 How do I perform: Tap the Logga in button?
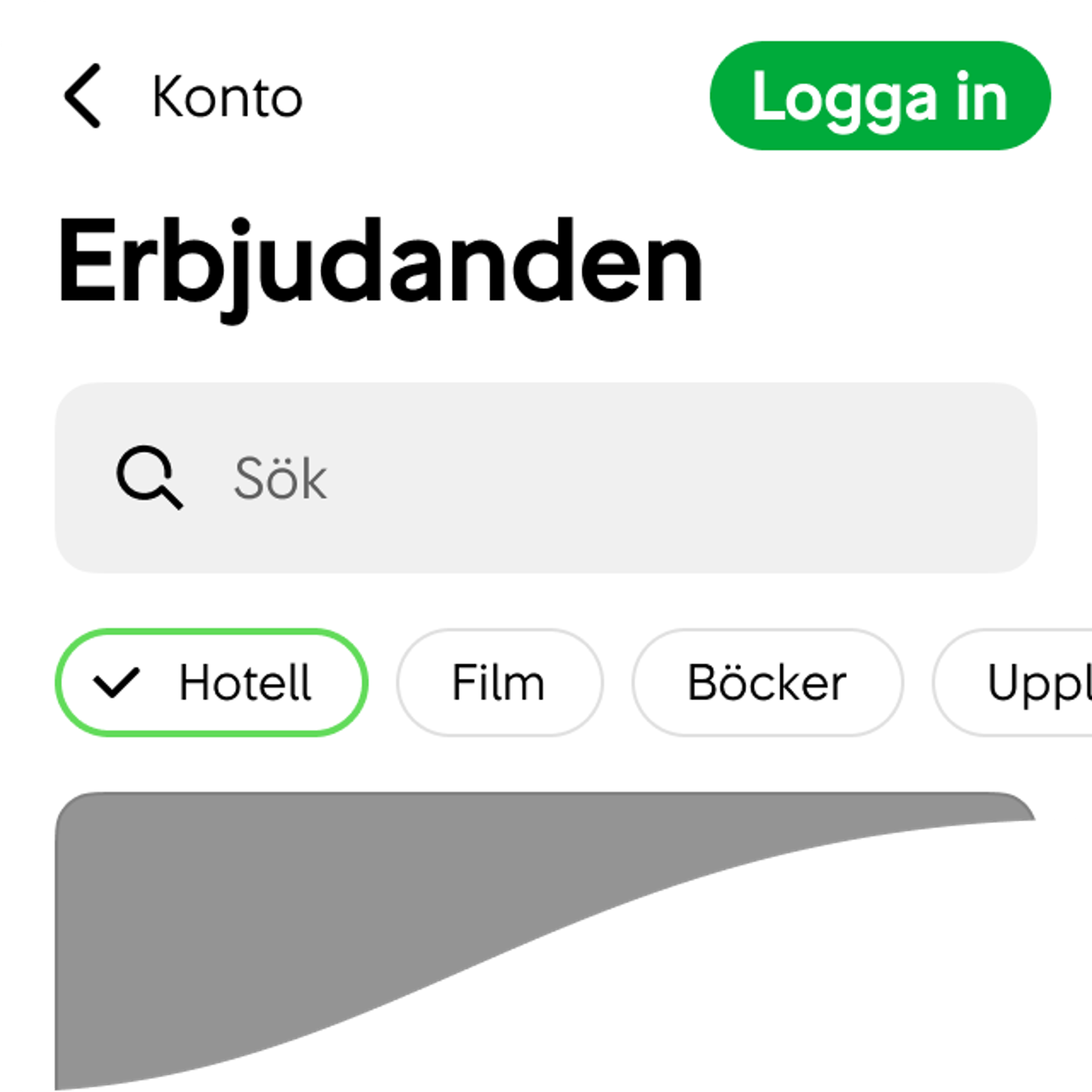click(x=880, y=96)
